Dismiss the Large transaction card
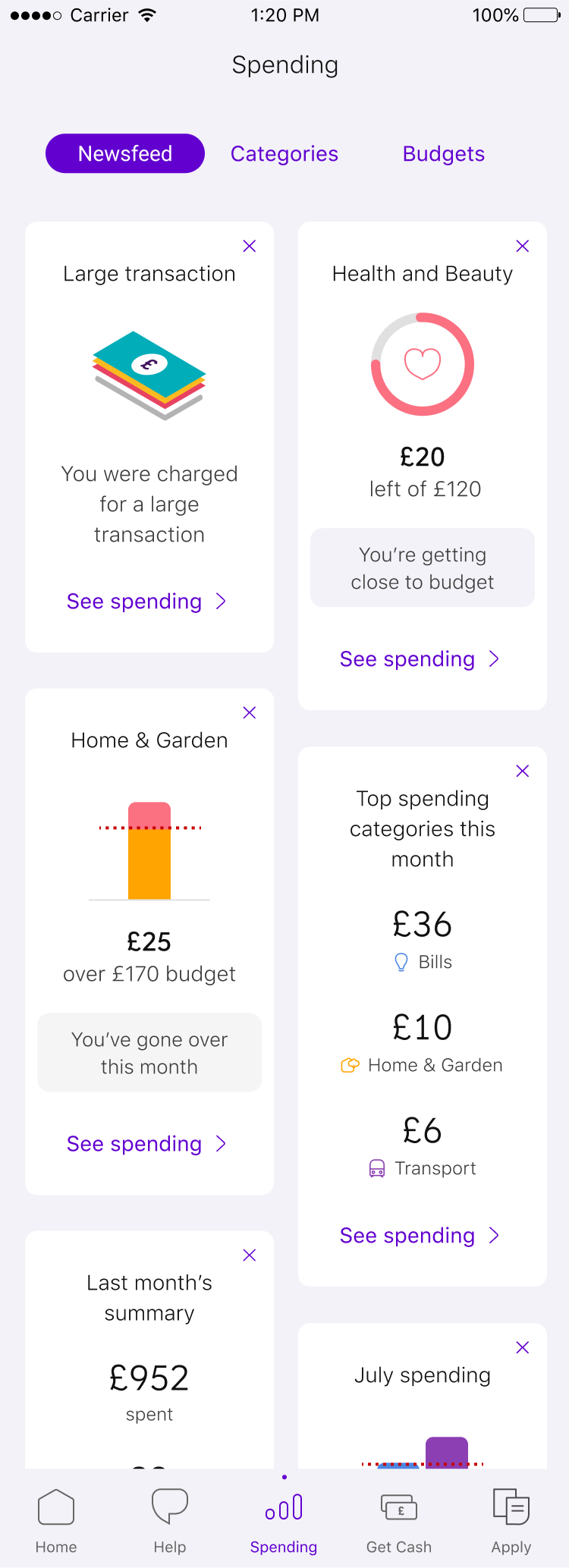 point(249,246)
